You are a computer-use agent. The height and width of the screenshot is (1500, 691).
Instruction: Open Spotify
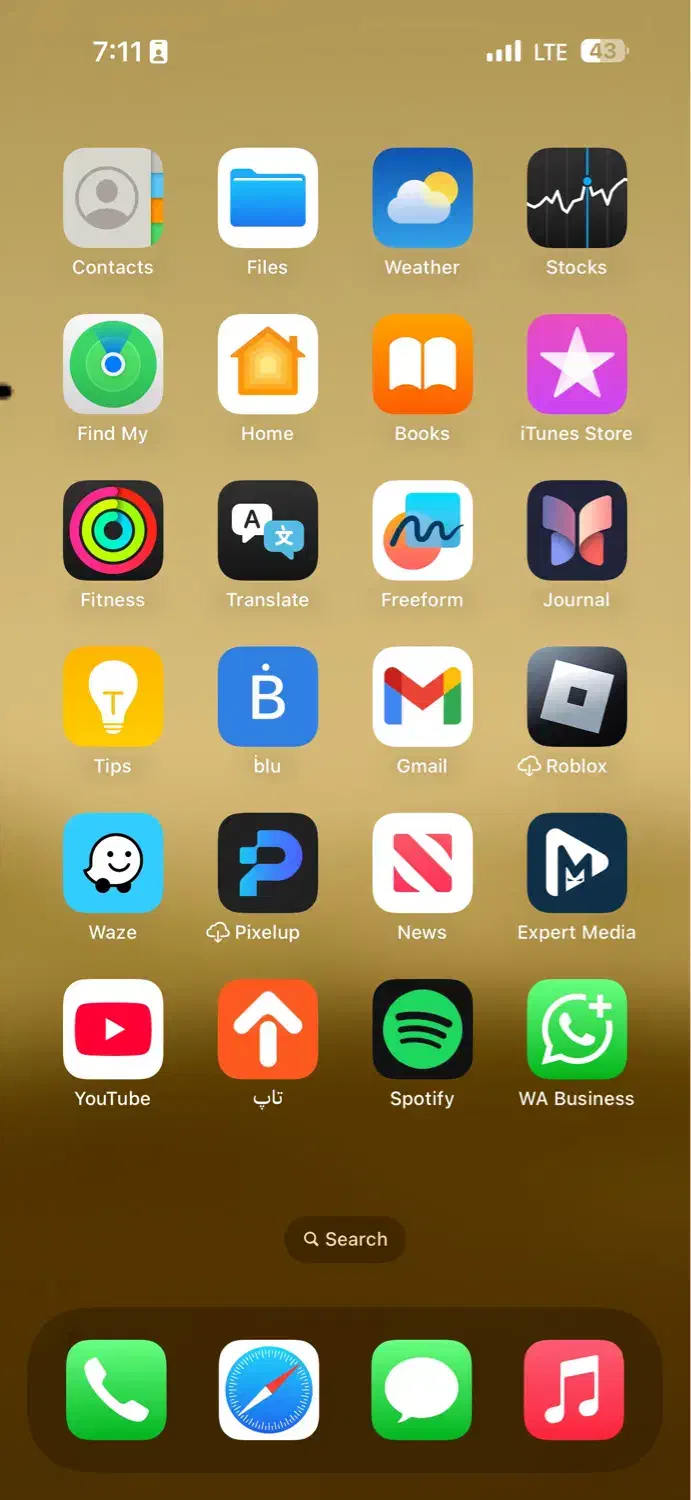click(x=422, y=1029)
